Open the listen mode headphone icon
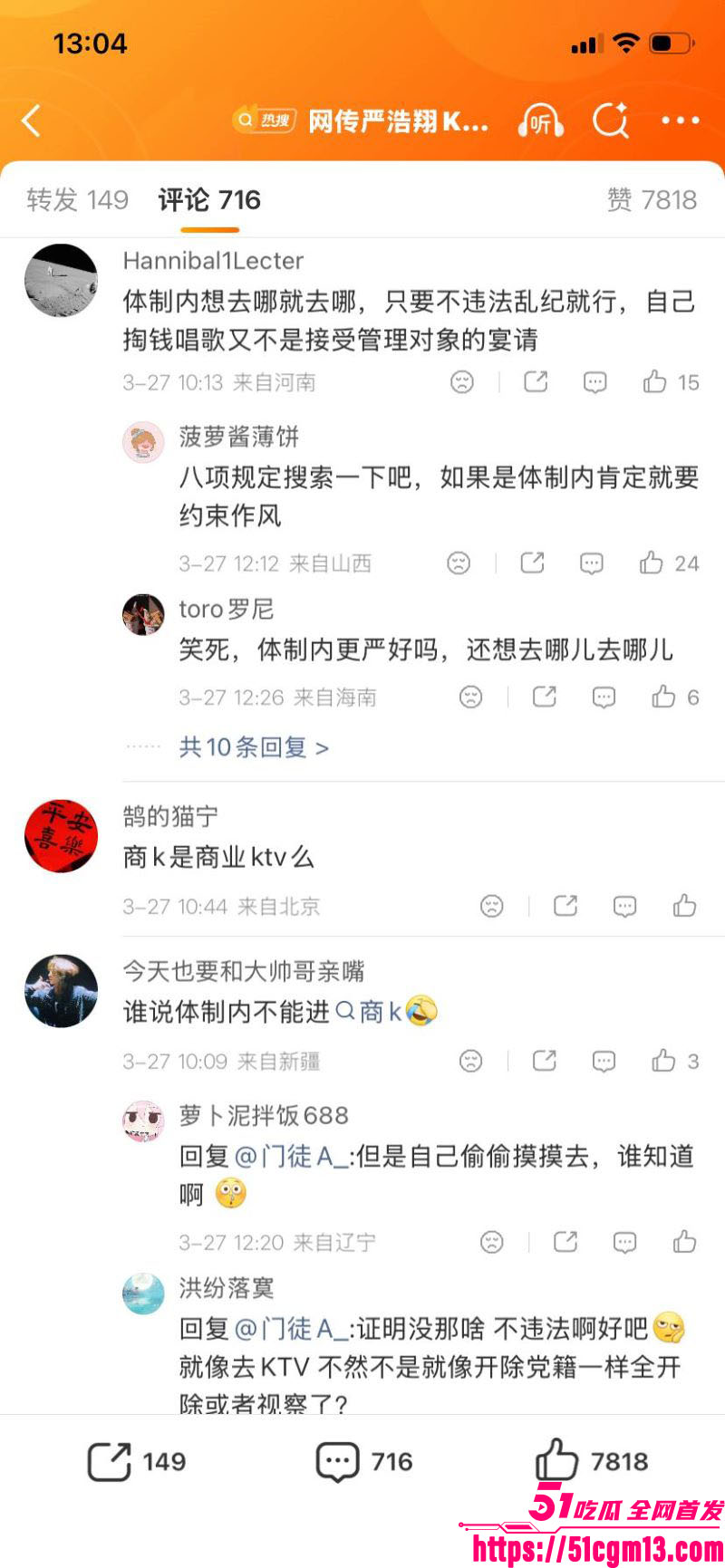The height and width of the screenshot is (1568, 725). click(x=541, y=120)
